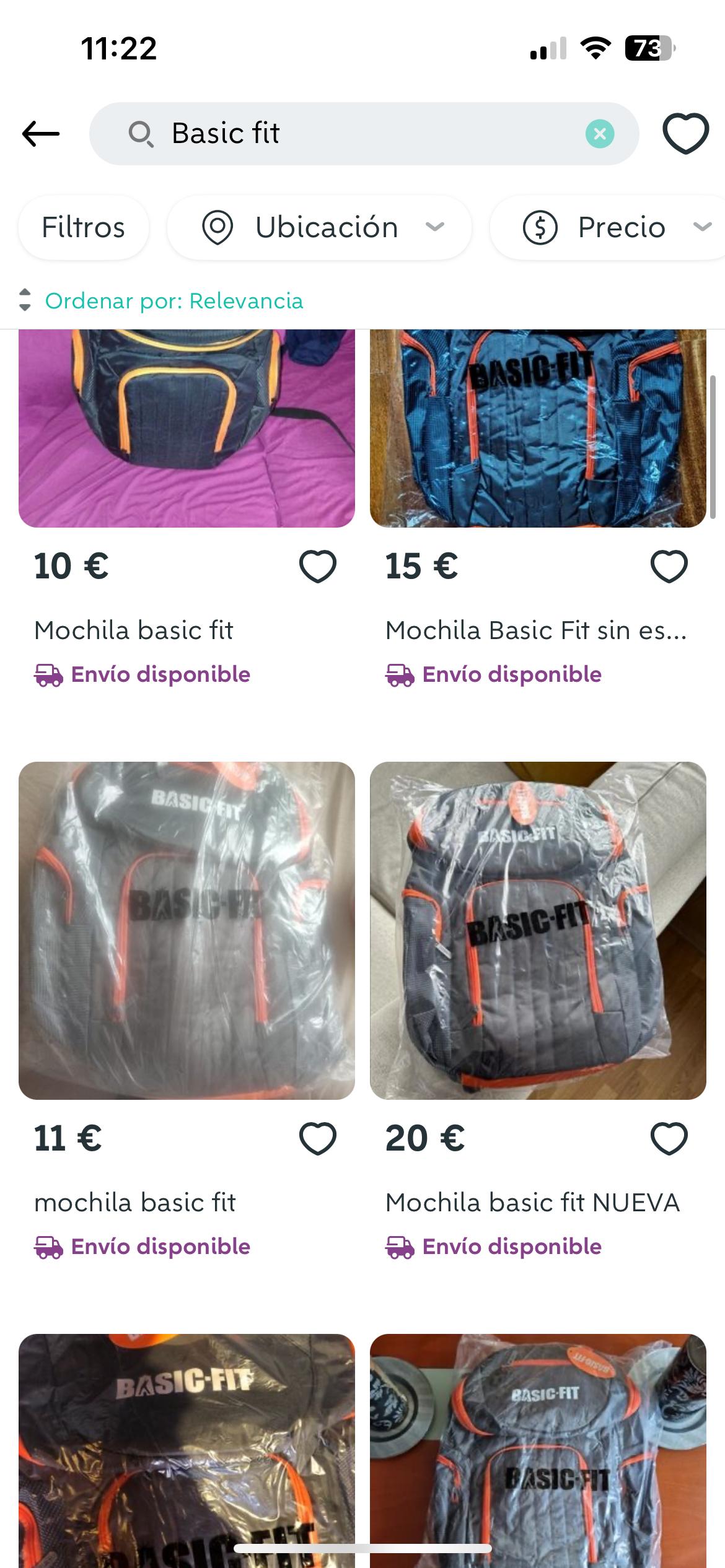The width and height of the screenshot is (725, 1568).
Task: Expand the Precio dropdown
Action: coord(607,227)
